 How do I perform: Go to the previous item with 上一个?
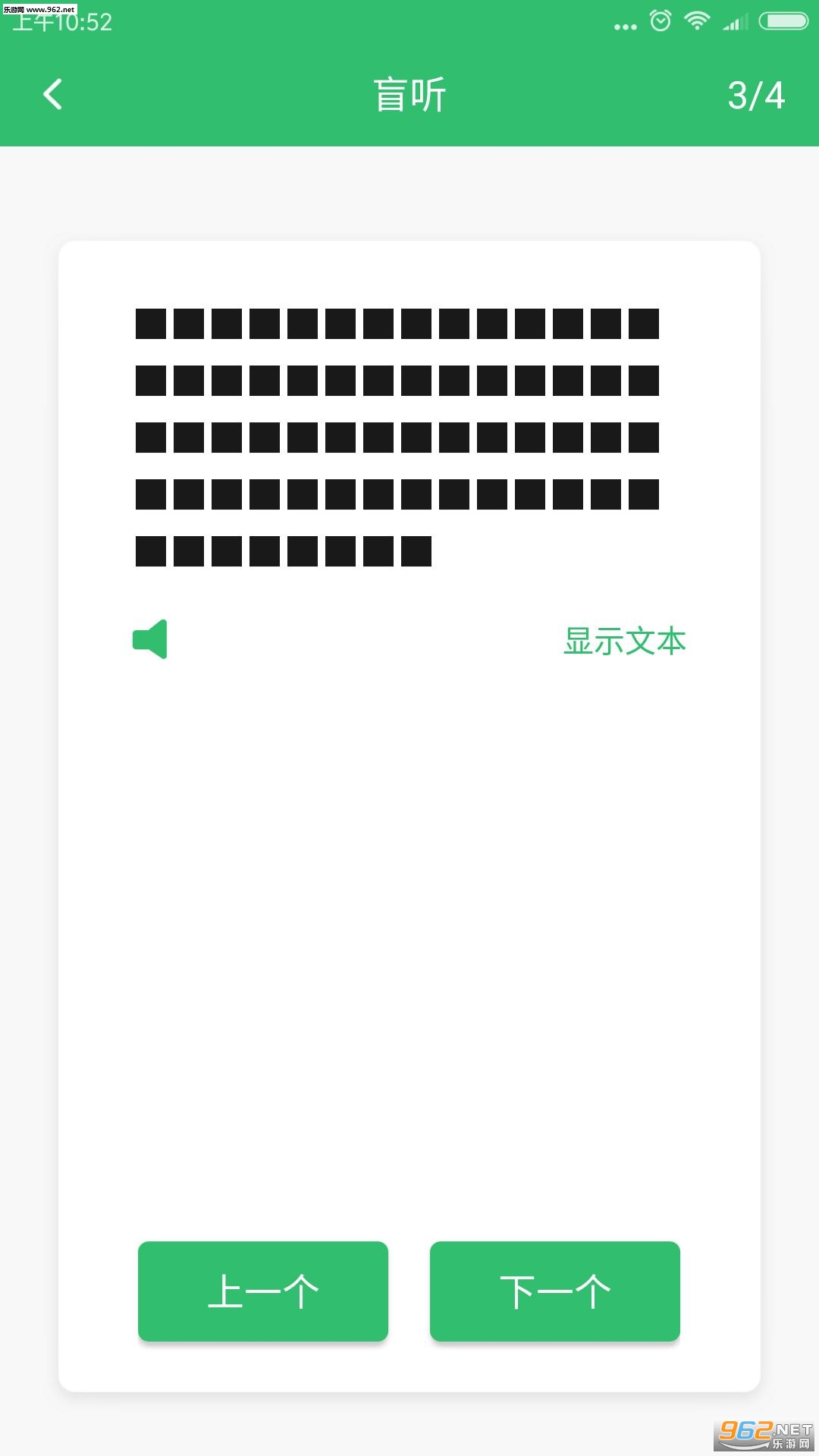262,1291
